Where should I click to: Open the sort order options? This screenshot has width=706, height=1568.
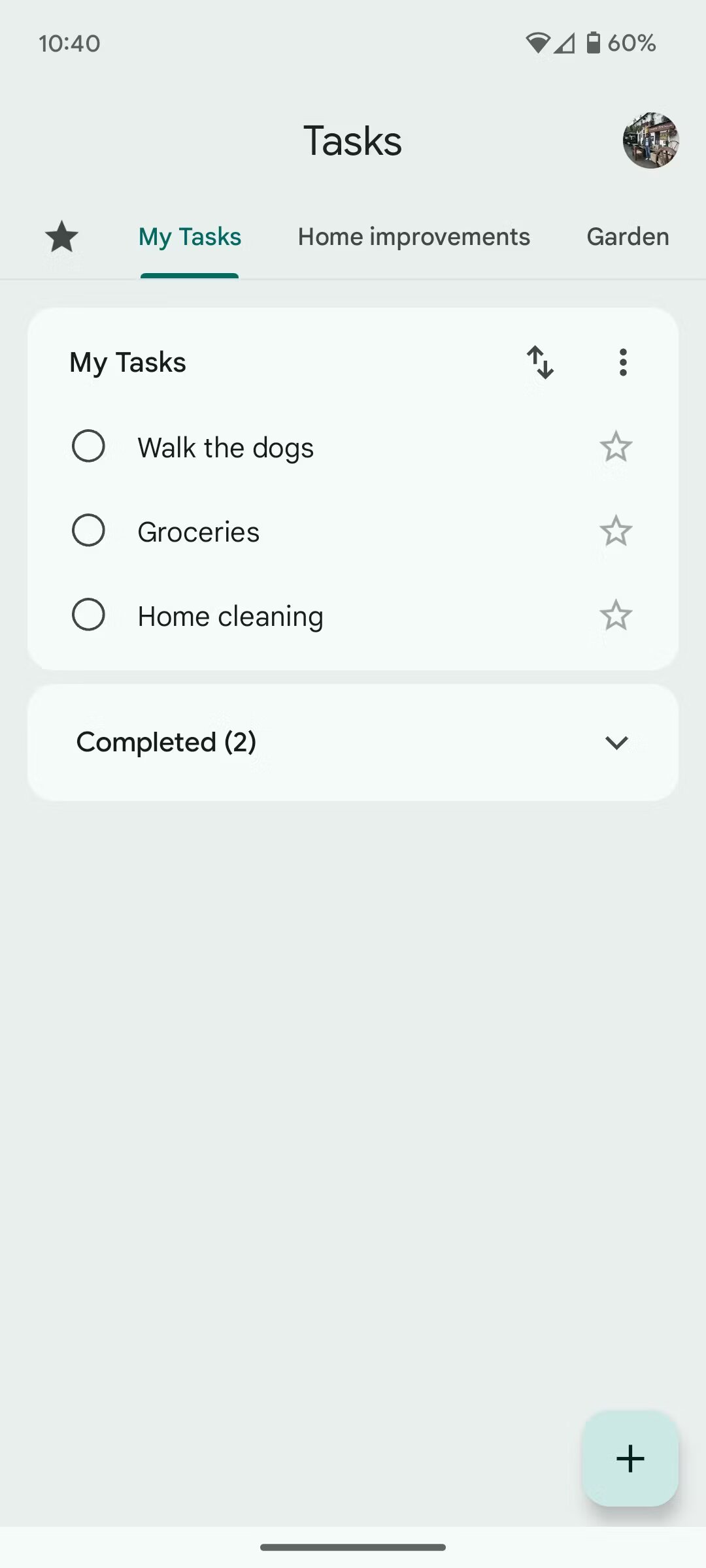click(x=540, y=362)
